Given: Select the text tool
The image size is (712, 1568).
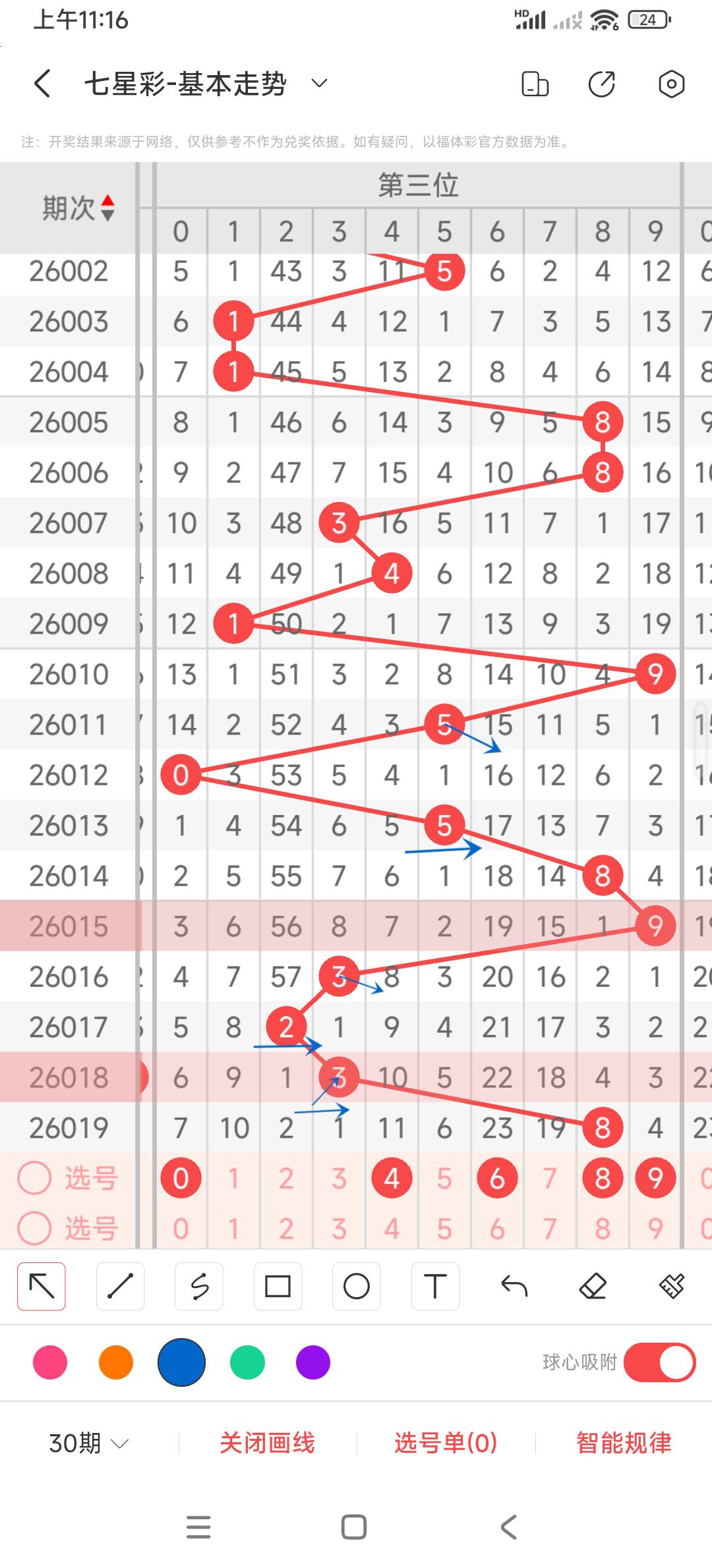Looking at the screenshot, I should click(435, 1286).
